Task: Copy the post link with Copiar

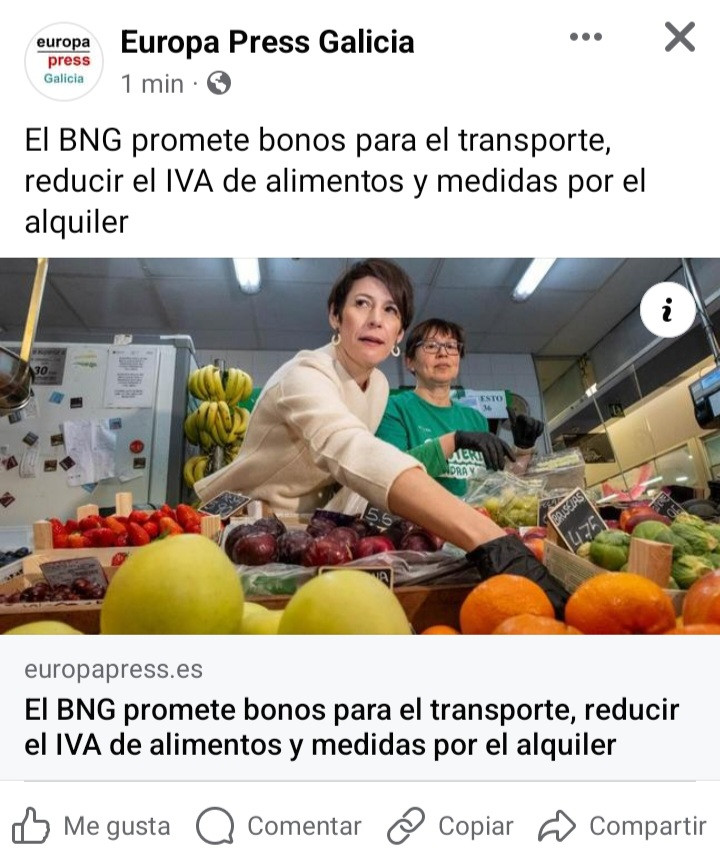Action: [x=450, y=827]
